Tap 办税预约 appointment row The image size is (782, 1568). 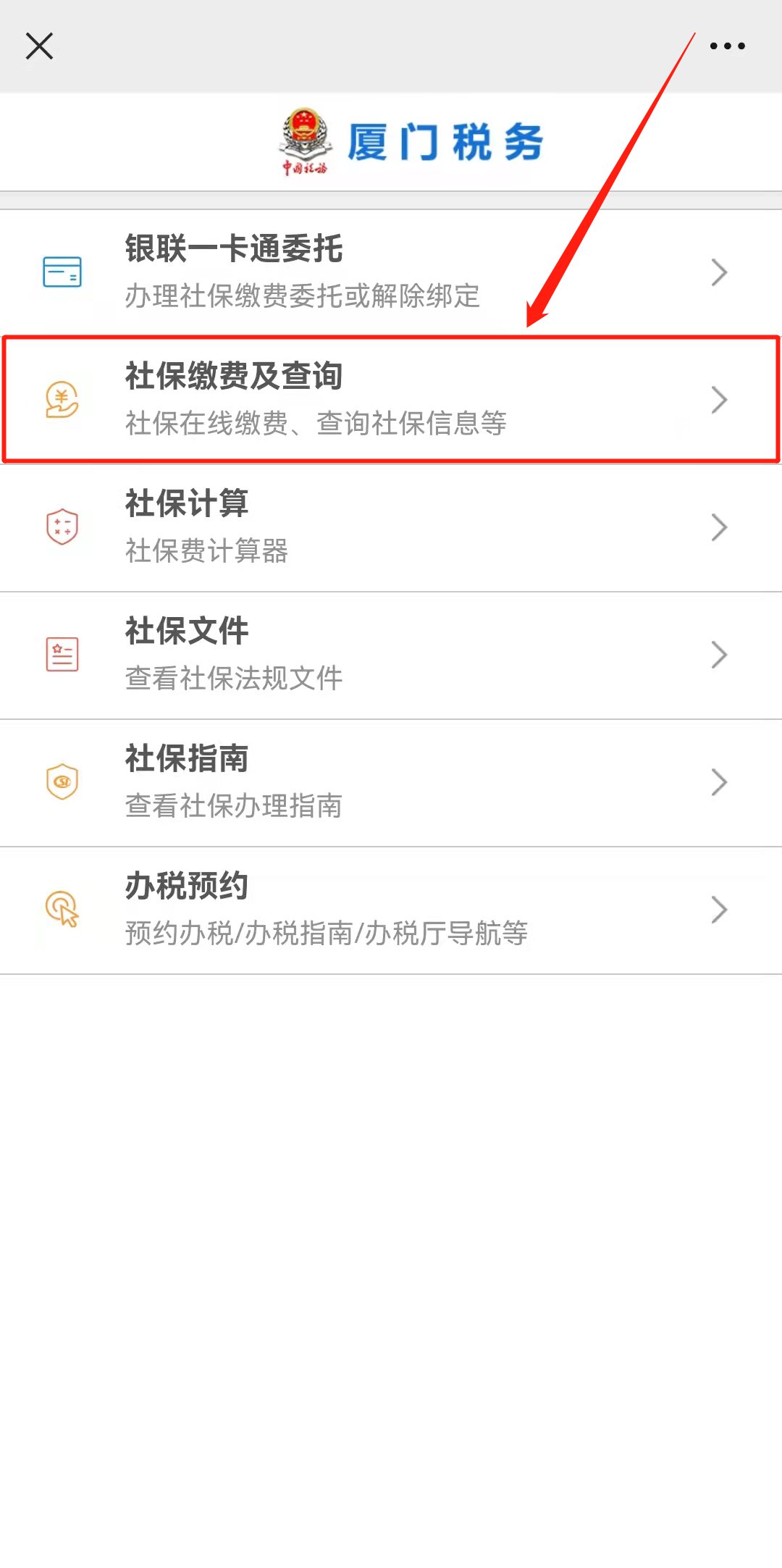coord(391,910)
